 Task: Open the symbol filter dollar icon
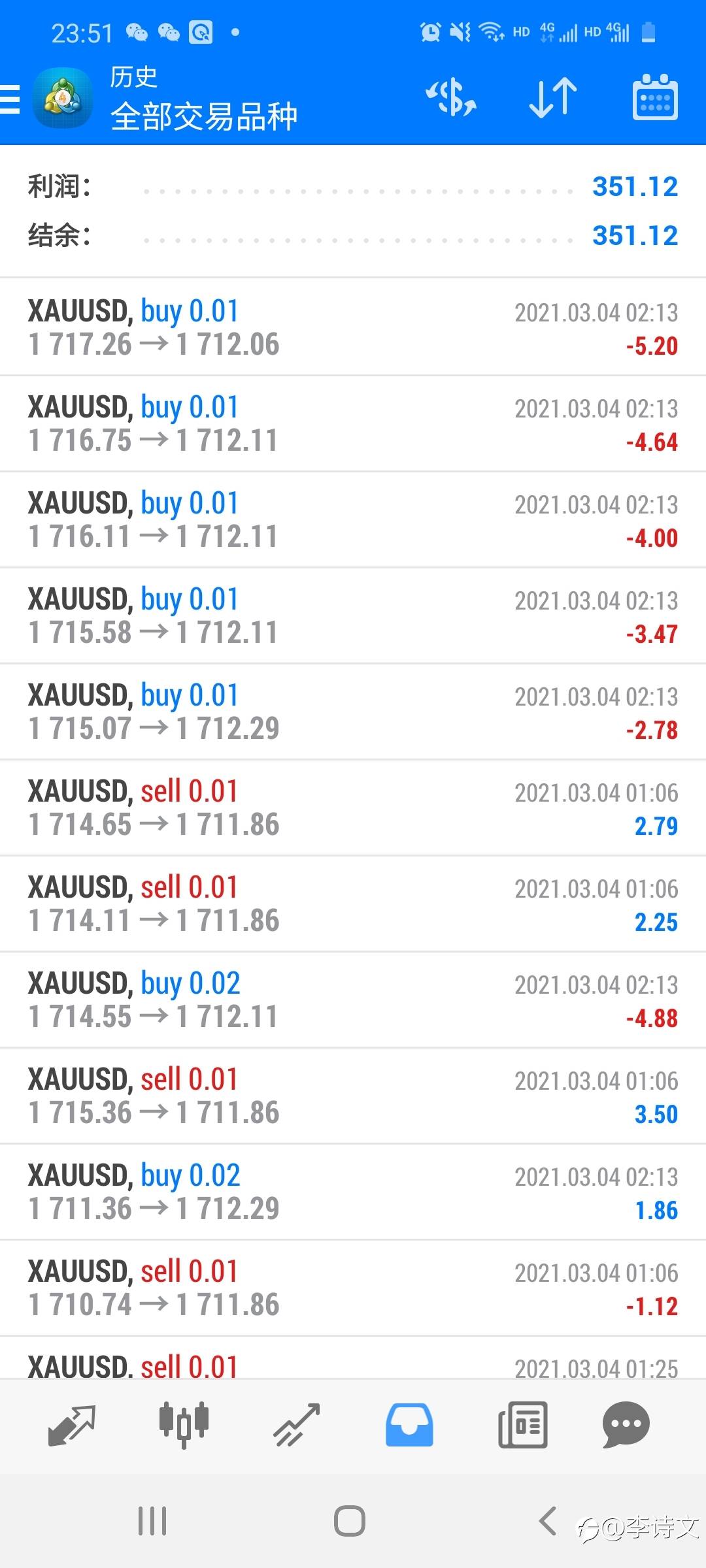point(451,98)
